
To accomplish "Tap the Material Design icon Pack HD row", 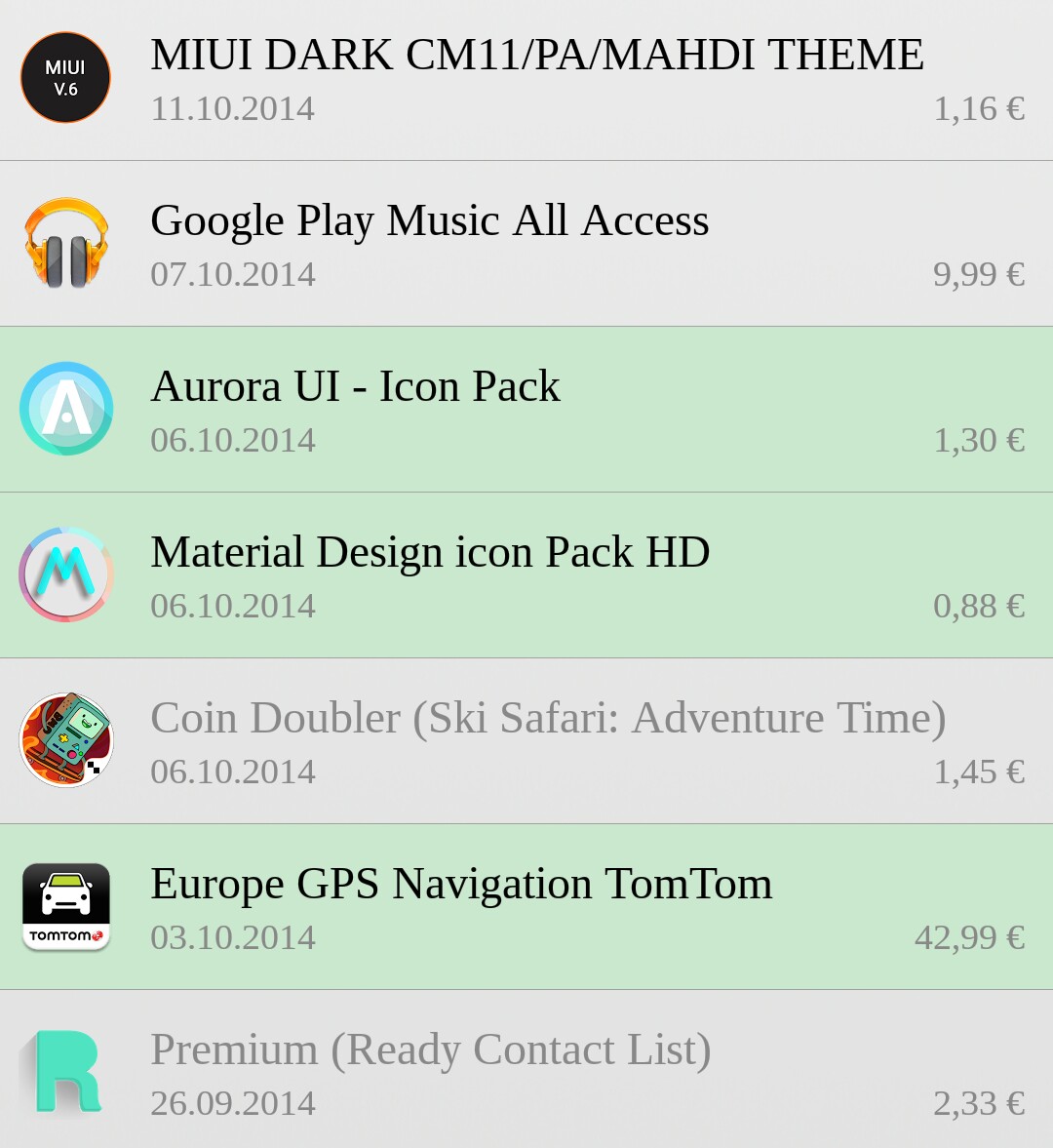I will pos(526,575).
